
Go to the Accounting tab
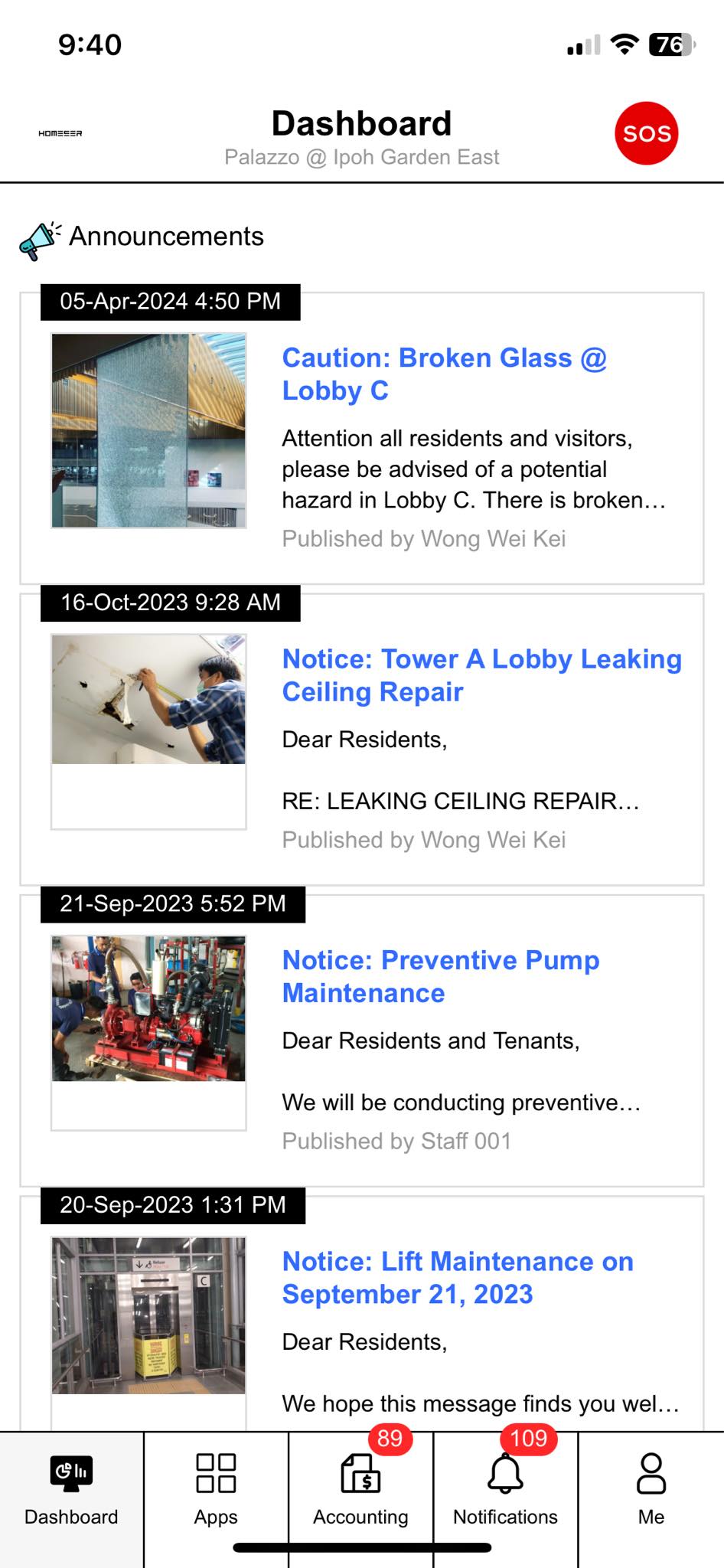click(x=360, y=1490)
